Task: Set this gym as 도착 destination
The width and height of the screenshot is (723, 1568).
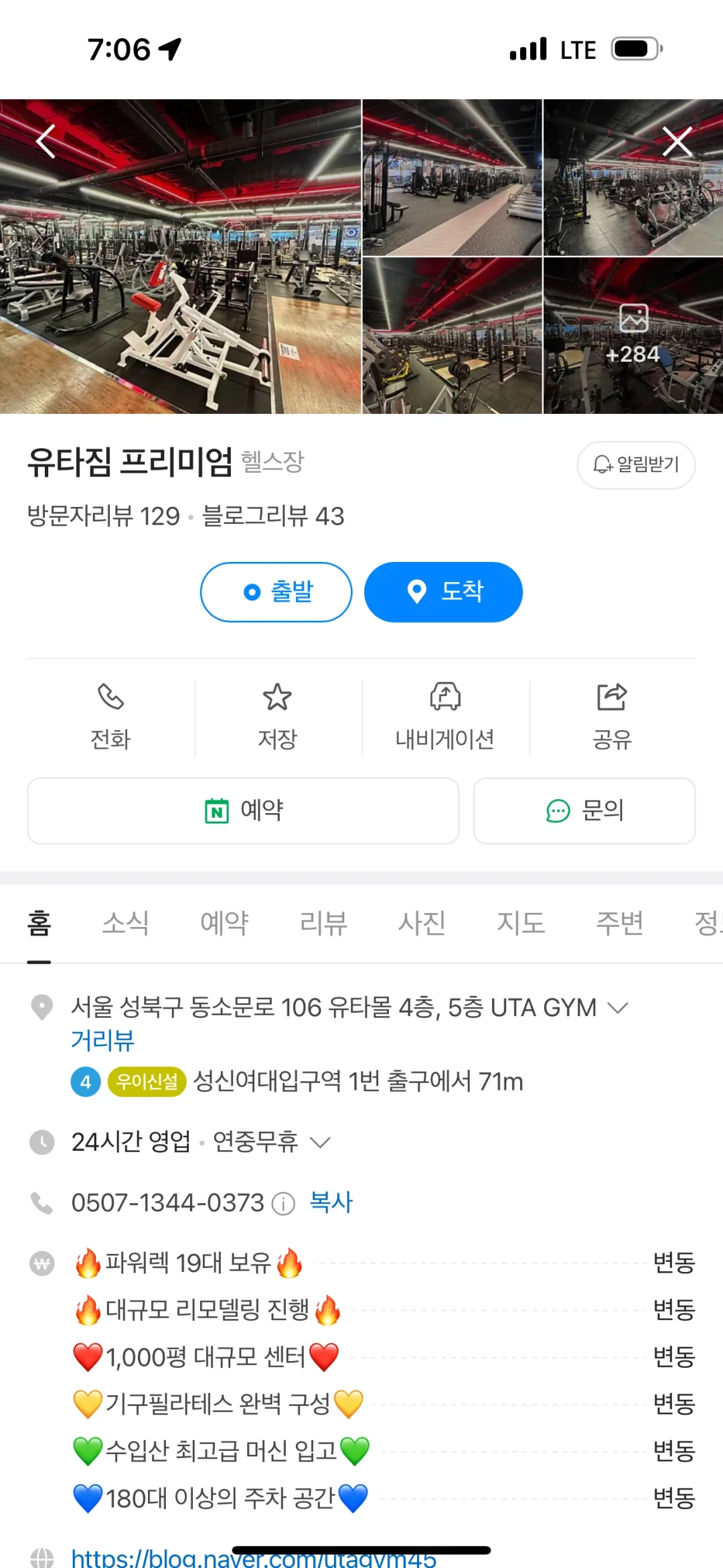Action: tap(443, 592)
